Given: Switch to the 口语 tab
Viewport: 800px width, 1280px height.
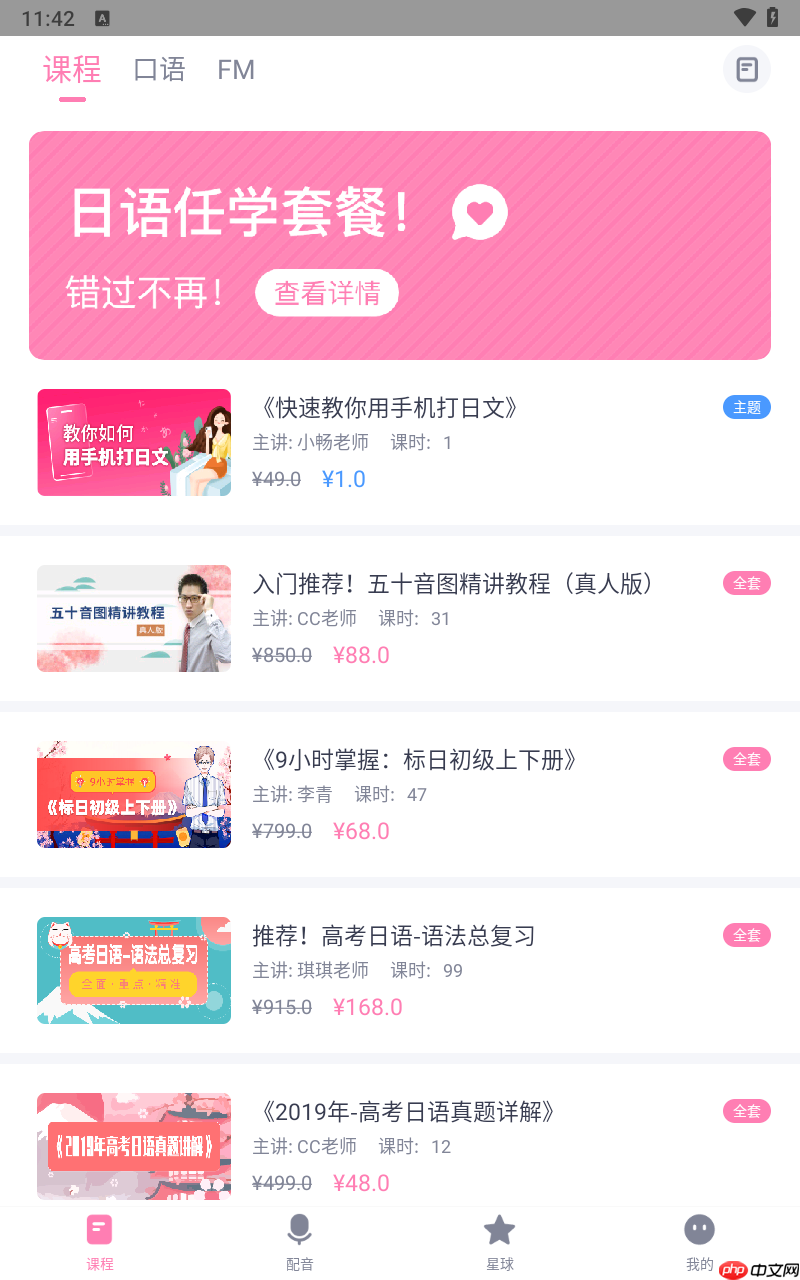Looking at the screenshot, I should pyautogui.click(x=158, y=69).
